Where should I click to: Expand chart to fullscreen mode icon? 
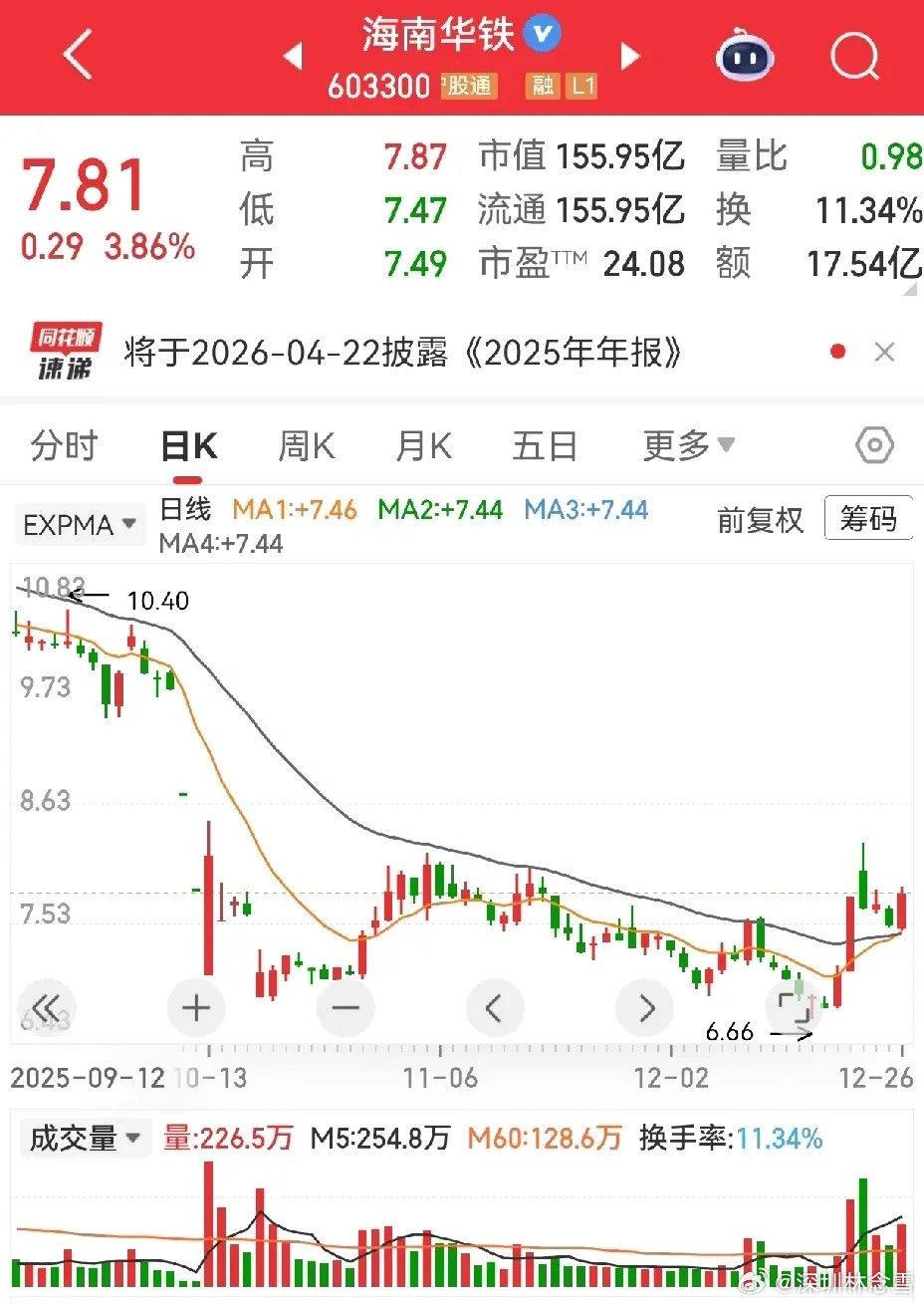(794, 1007)
